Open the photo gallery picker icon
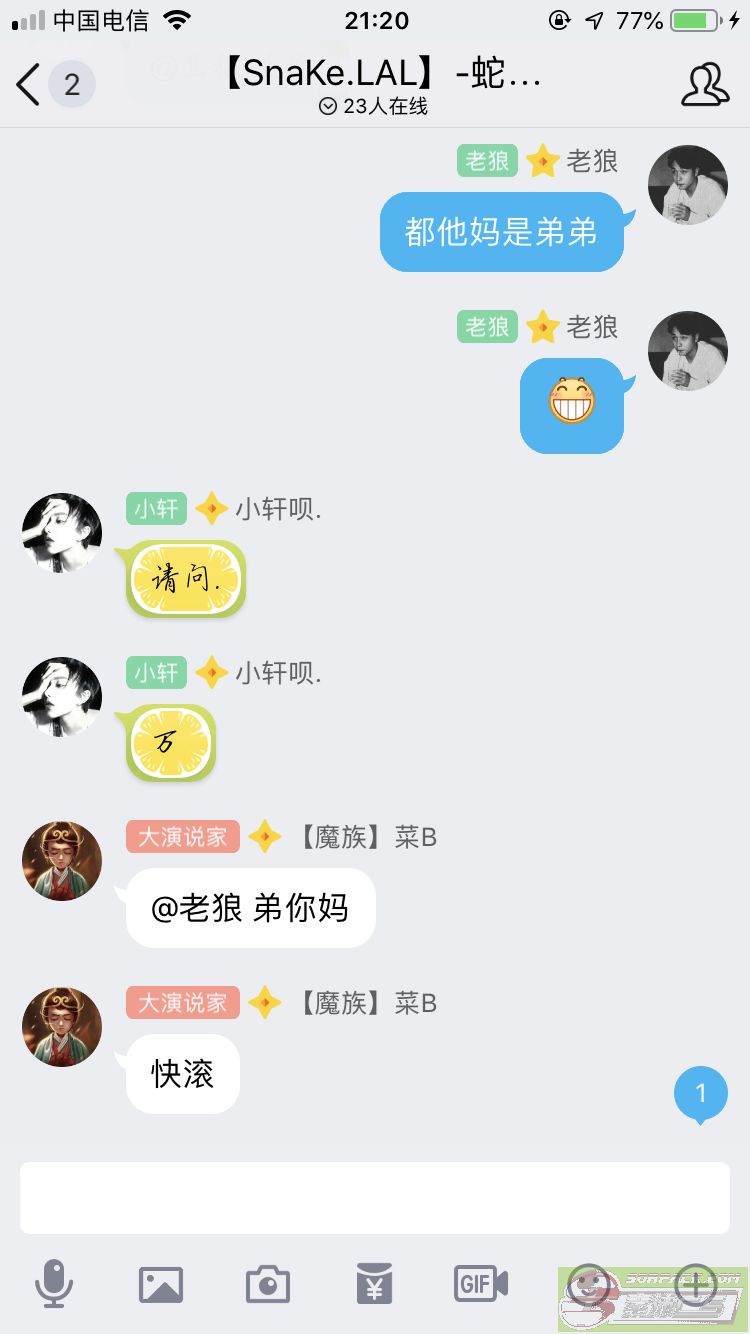 pyautogui.click(x=160, y=1283)
